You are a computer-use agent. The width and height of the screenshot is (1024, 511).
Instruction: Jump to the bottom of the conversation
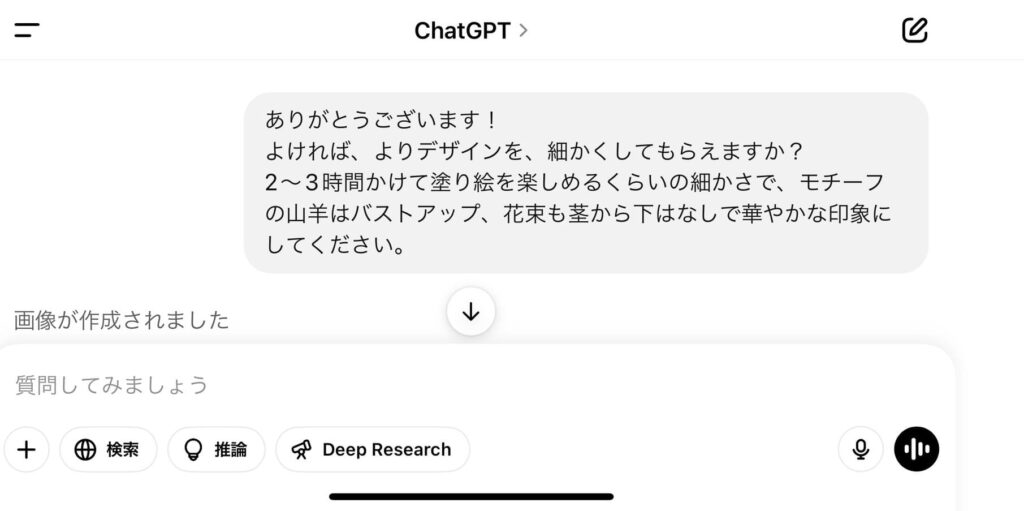471,311
